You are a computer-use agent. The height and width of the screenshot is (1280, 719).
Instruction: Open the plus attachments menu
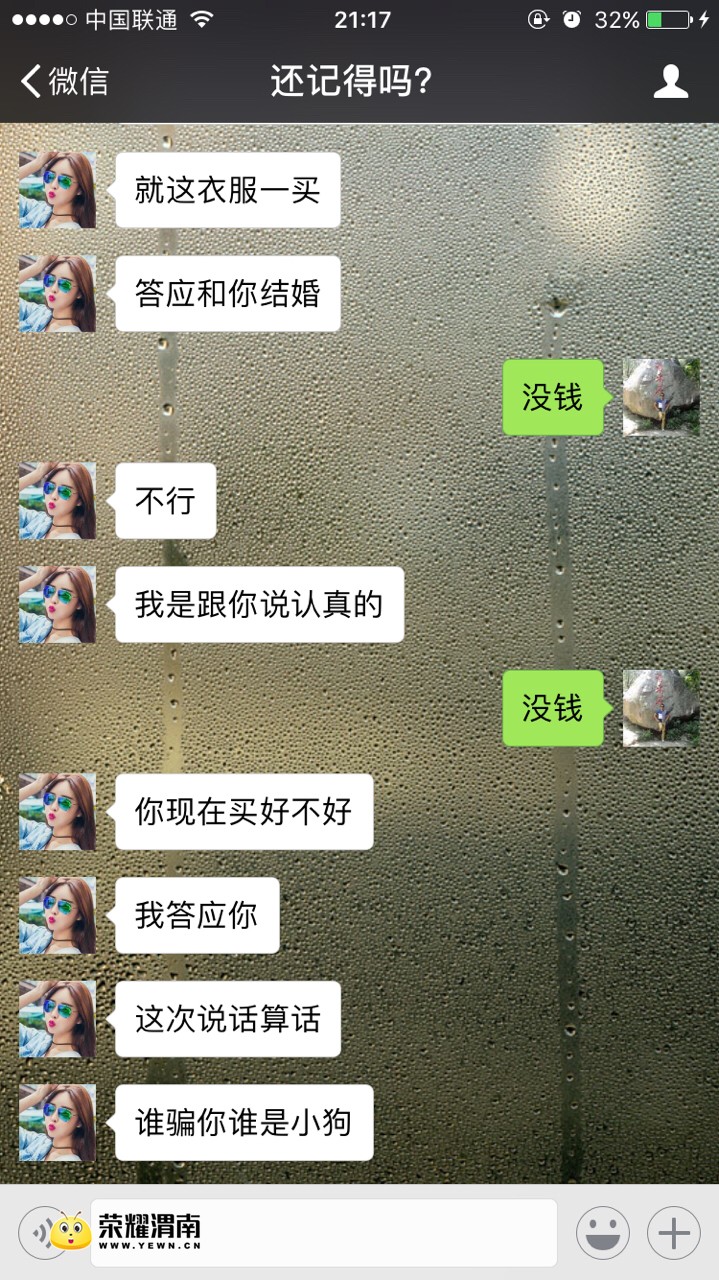tap(674, 1233)
